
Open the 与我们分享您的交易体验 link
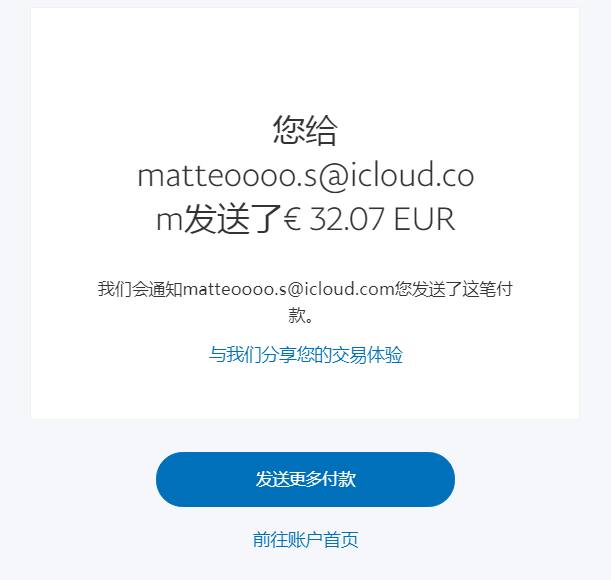(305, 355)
